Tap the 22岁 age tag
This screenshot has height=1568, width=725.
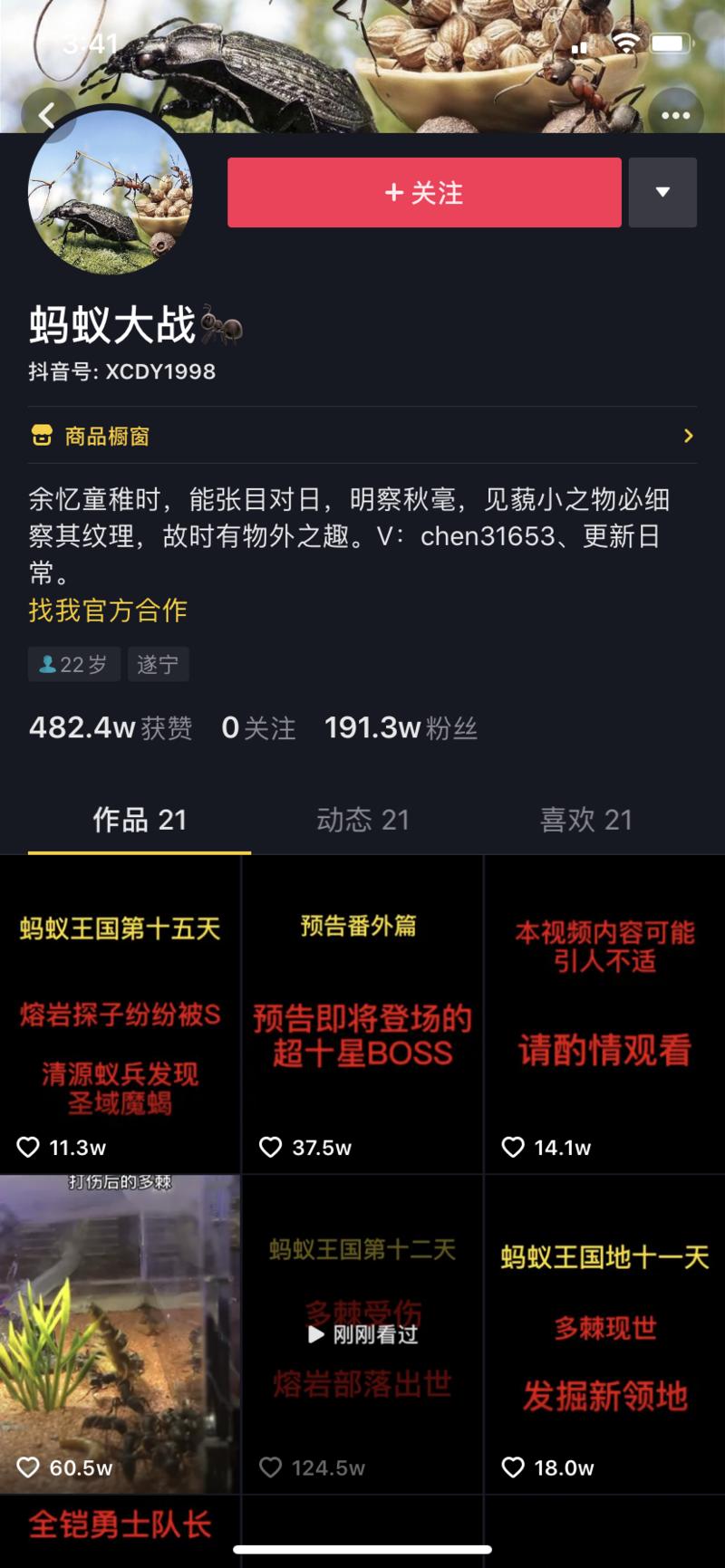74,664
